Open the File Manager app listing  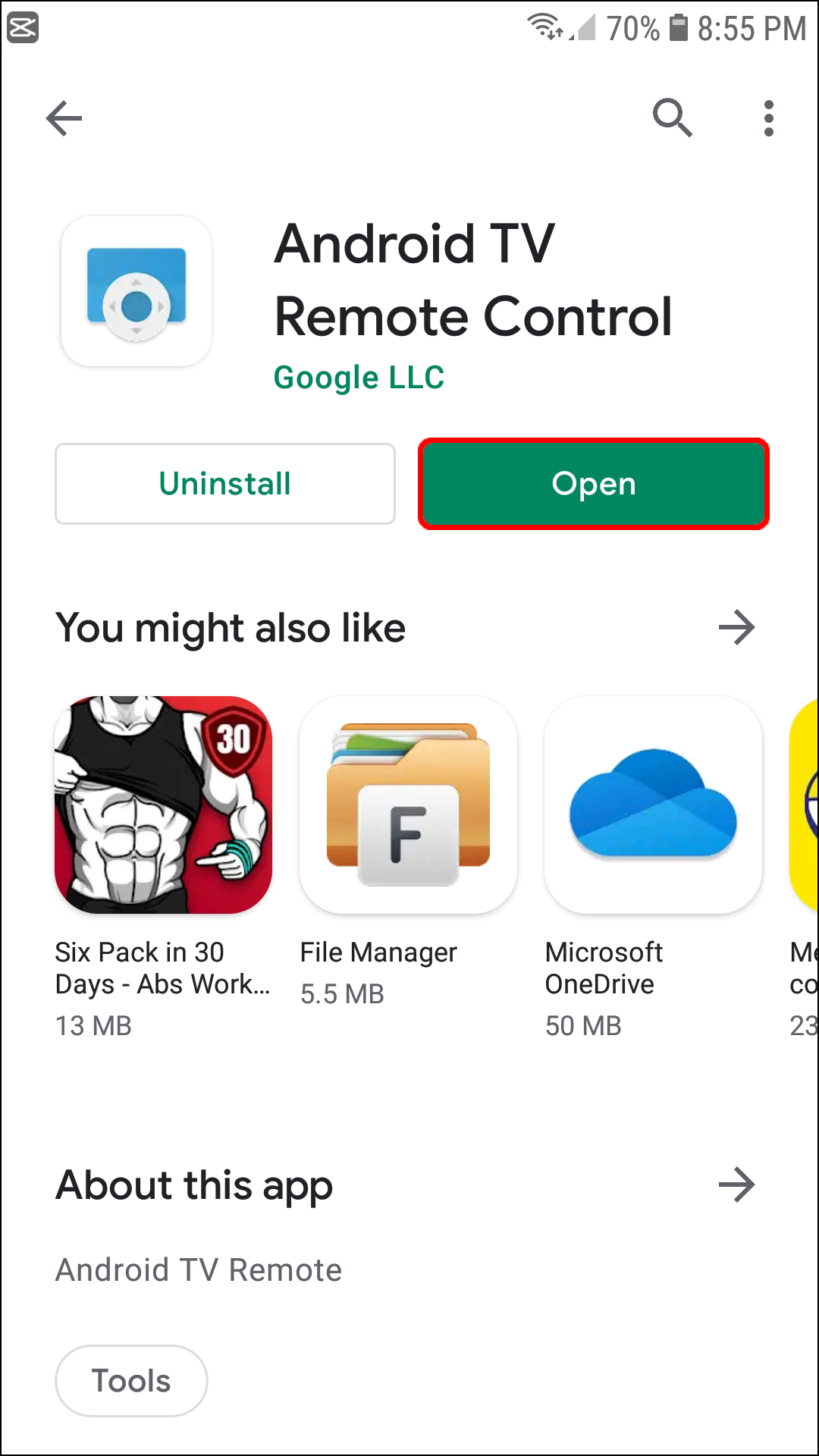[408, 805]
